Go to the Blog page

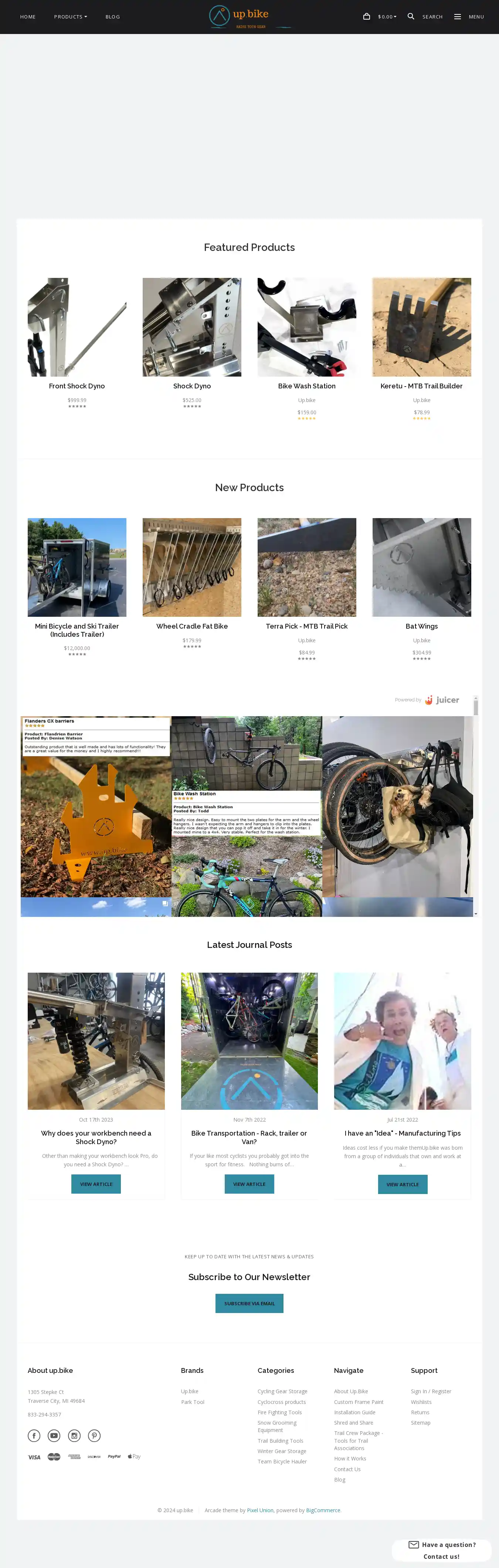click(113, 17)
